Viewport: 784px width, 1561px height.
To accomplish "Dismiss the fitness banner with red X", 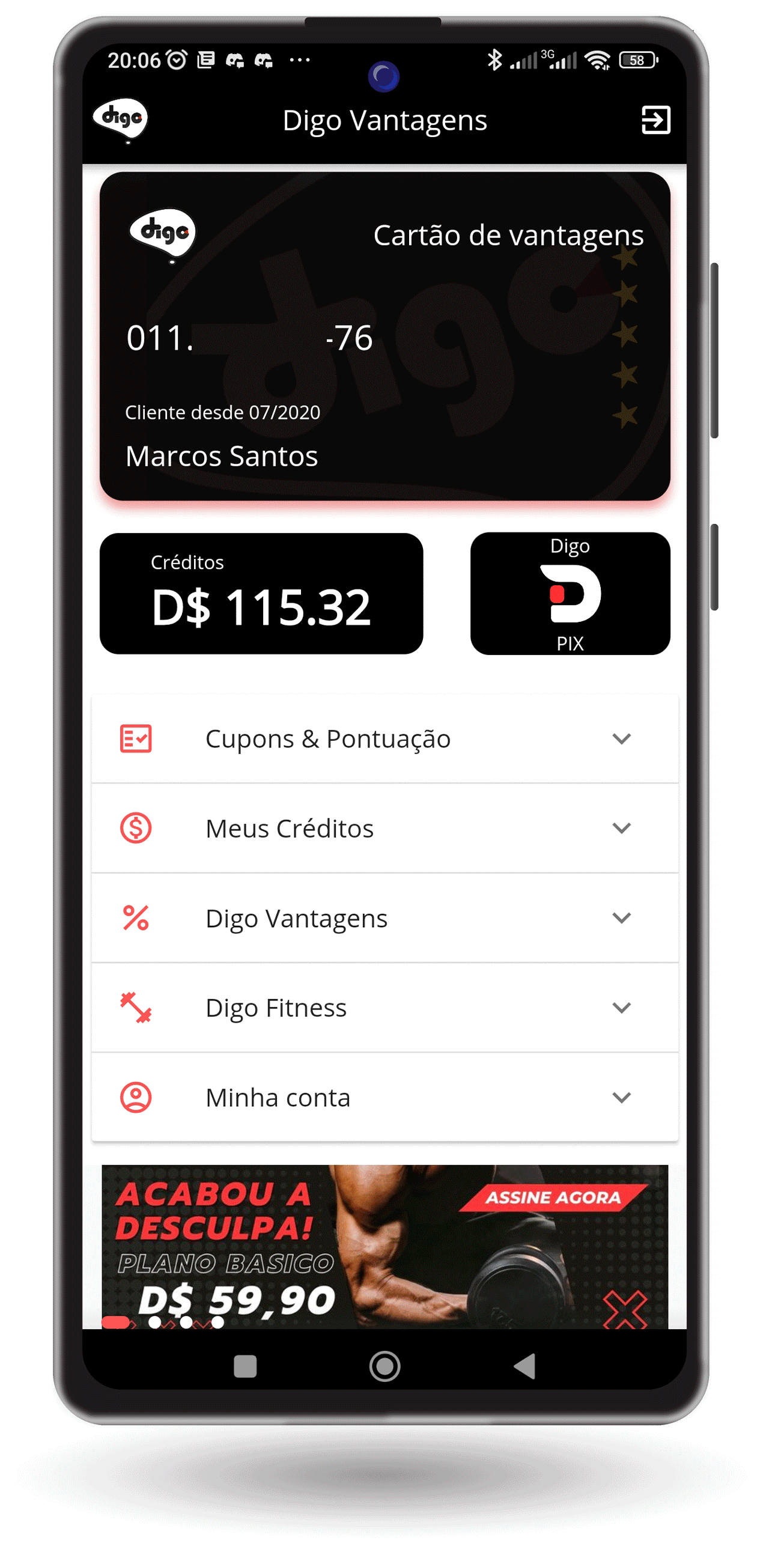I will [x=625, y=1310].
